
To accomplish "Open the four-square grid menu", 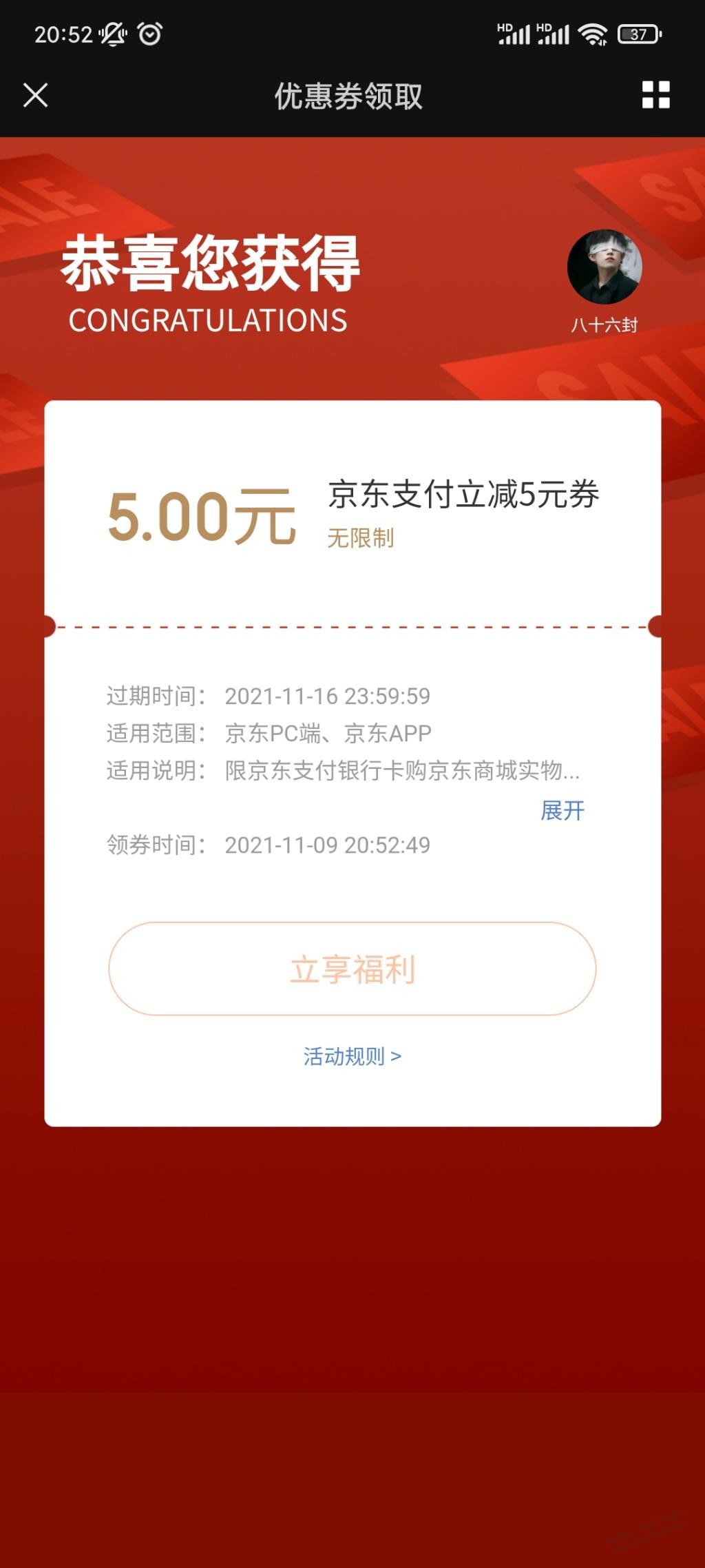I will point(655,95).
